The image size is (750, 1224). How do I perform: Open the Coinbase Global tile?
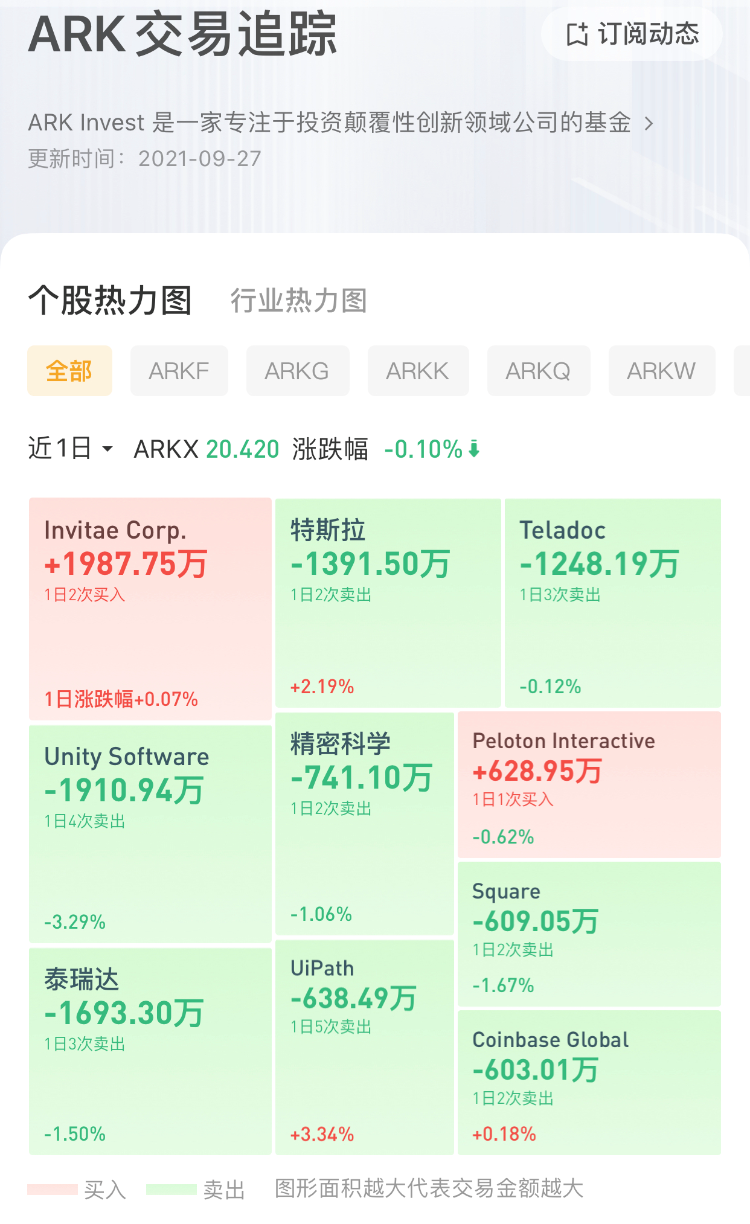[589, 1083]
